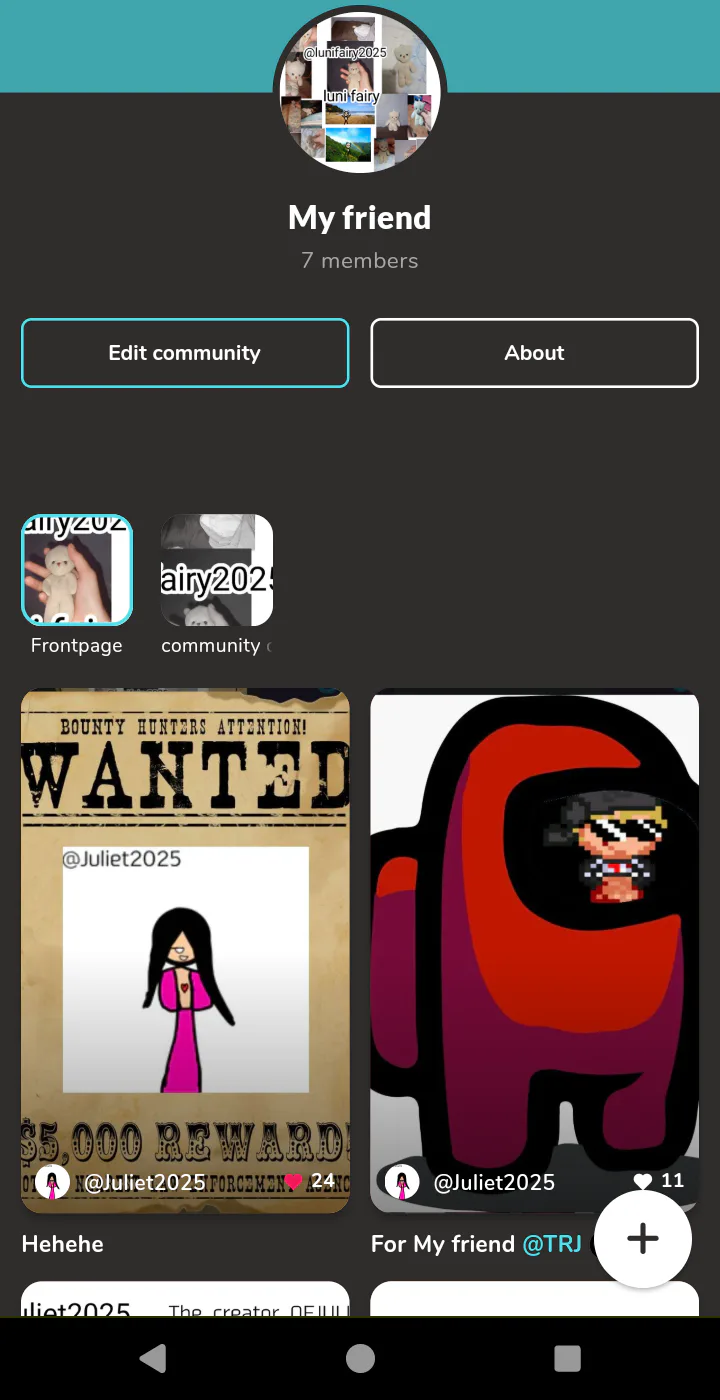
Task: Tap the Edit community button
Action: tap(185, 353)
